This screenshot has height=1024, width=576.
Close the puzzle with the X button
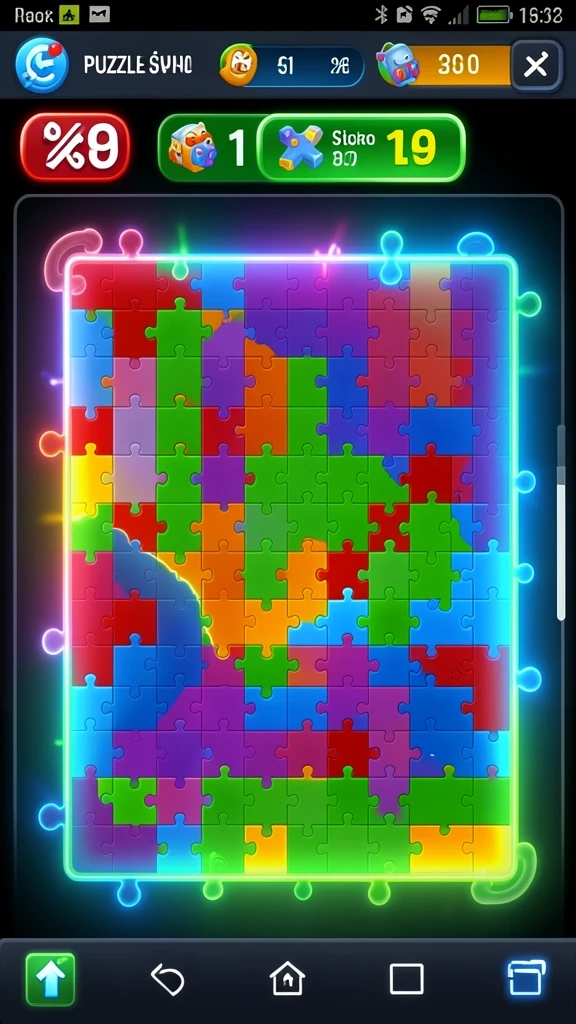[536, 65]
